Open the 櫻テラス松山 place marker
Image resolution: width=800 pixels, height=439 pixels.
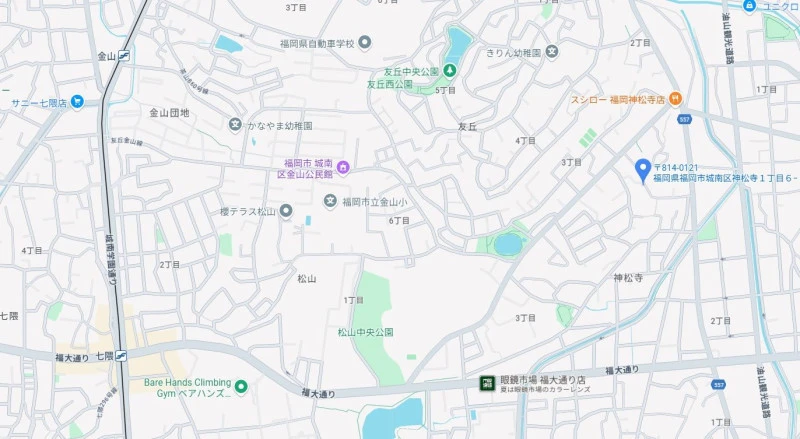(x=286, y=210)
